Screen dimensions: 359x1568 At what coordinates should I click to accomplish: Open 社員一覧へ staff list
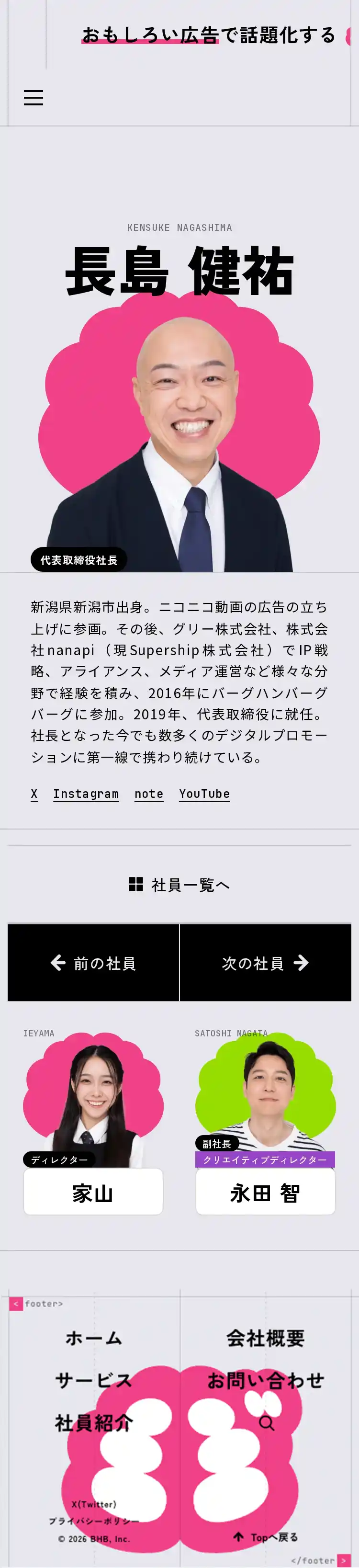[x=179, y=885]
